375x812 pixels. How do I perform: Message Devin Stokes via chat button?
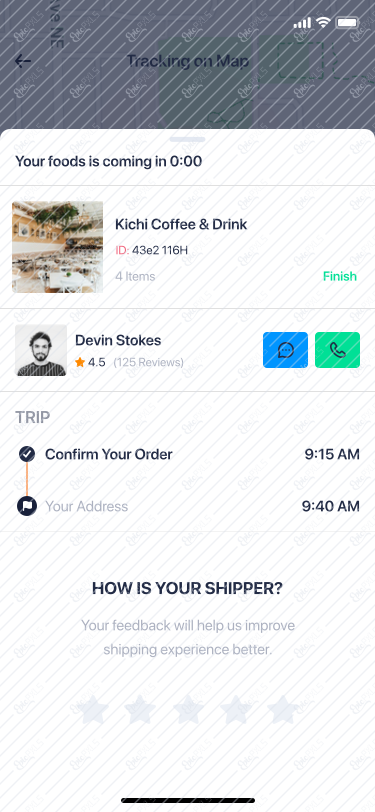click(285, 350)
